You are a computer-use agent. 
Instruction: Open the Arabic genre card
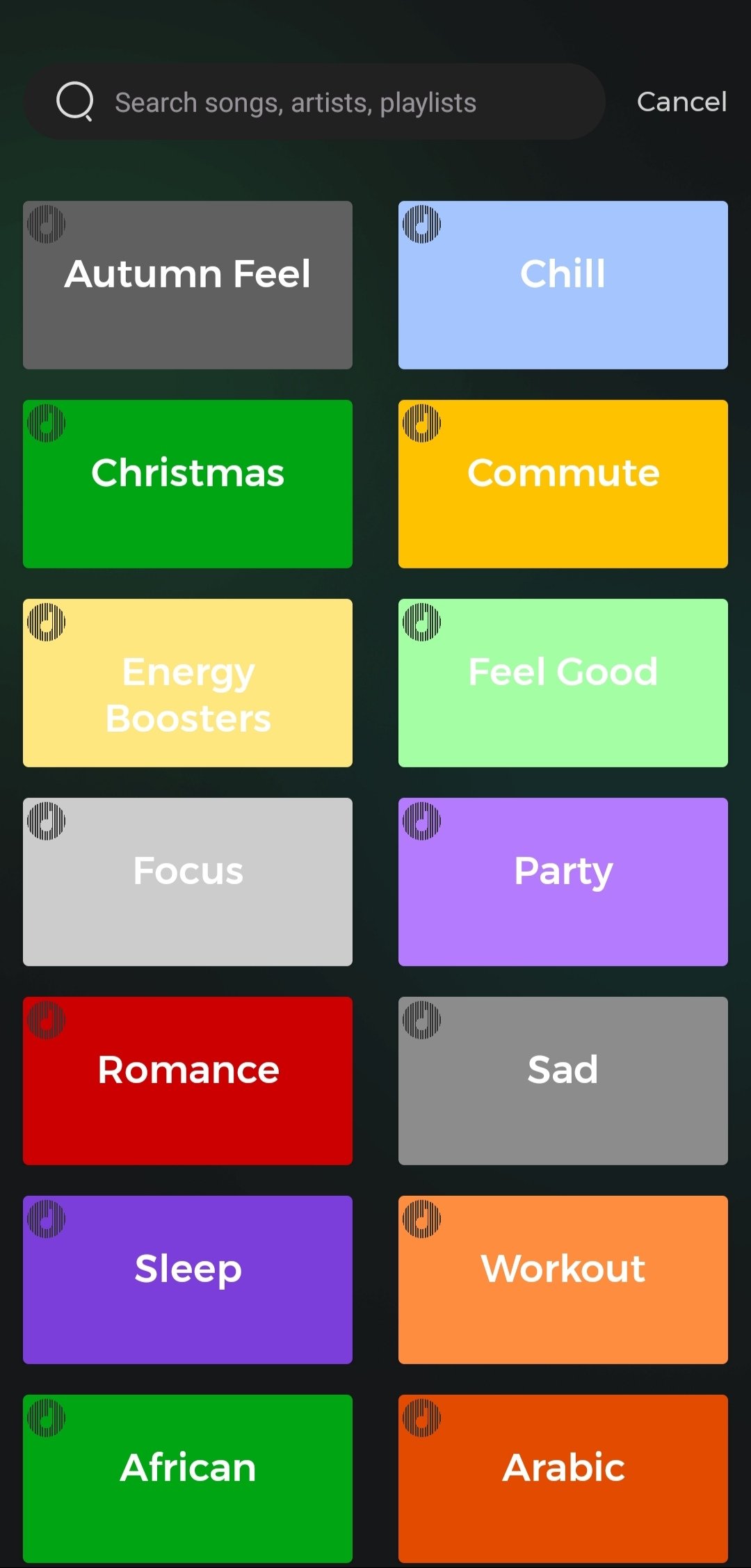[x=563, y=1478]
